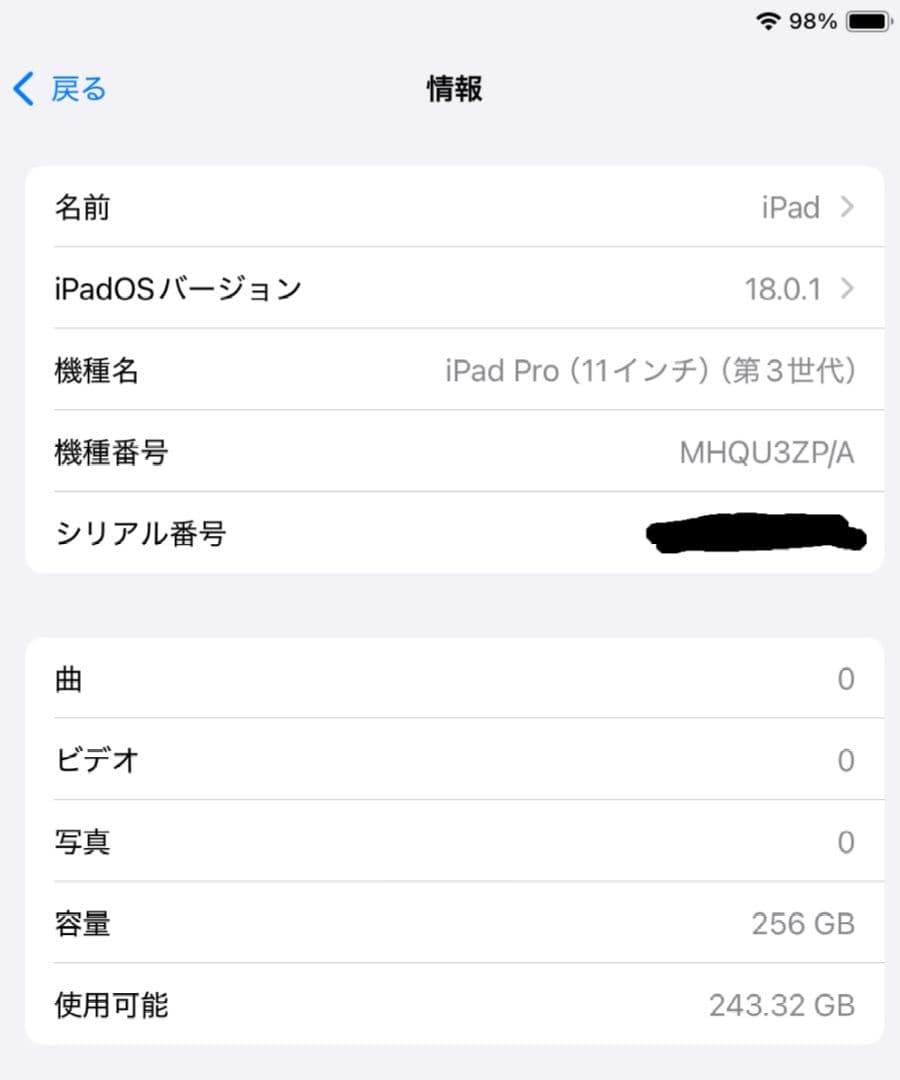
Task: Tap the 情報 title text
Action: (x=452, y=89)
